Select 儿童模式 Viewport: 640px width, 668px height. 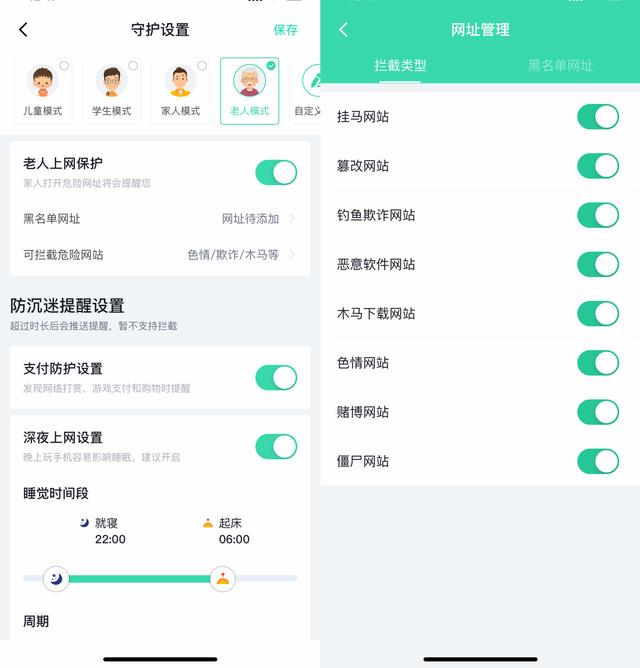(x=43, y=90)
